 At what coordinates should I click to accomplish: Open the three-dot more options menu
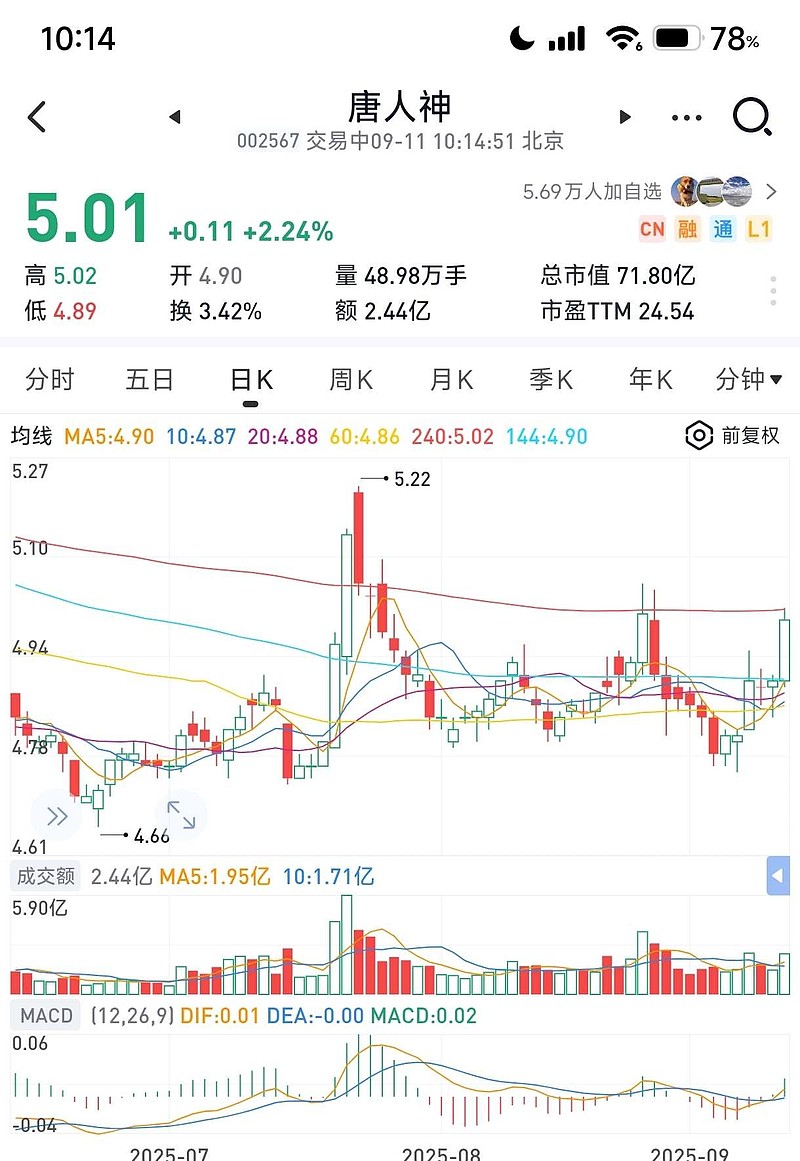tap(687, 117)
